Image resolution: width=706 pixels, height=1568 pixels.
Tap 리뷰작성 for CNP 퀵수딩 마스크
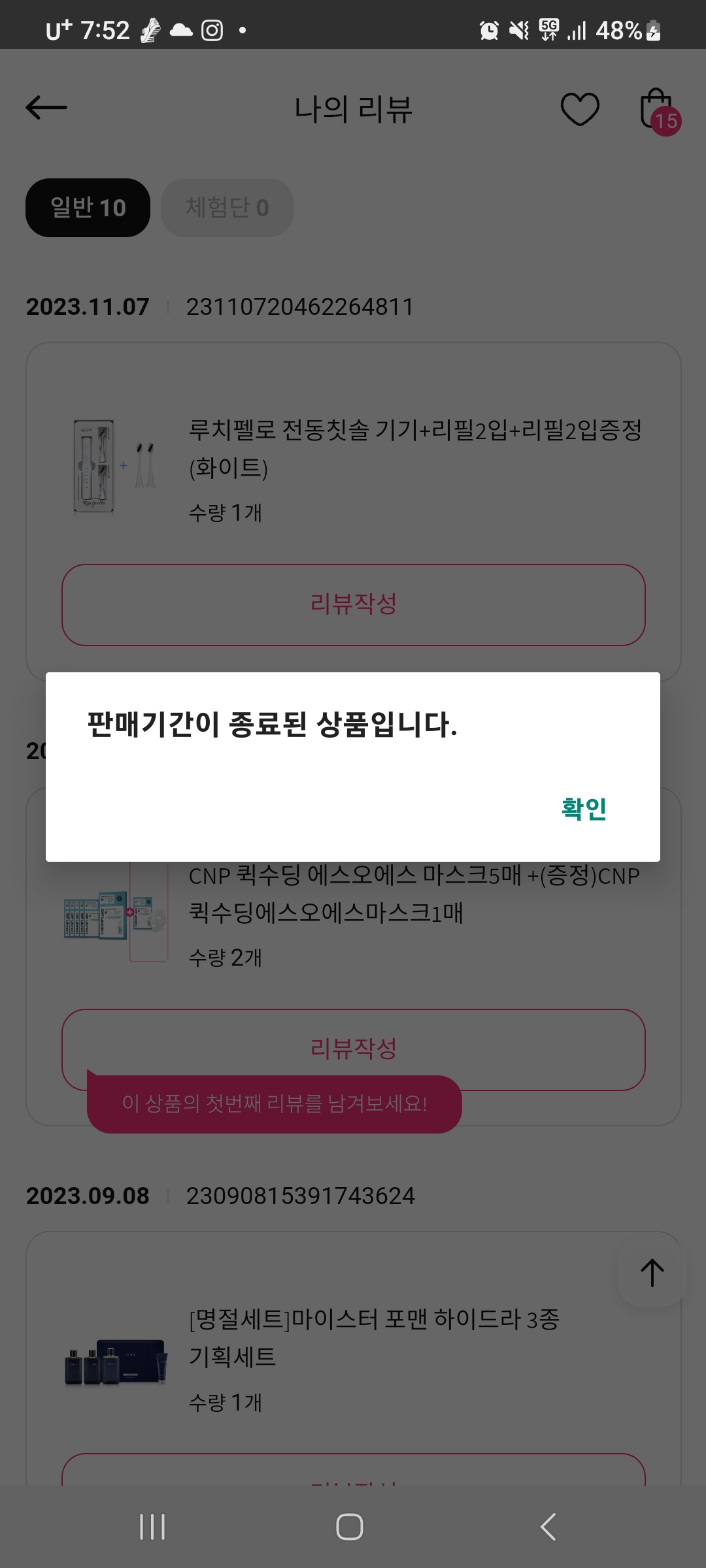tap(354, 1049)
